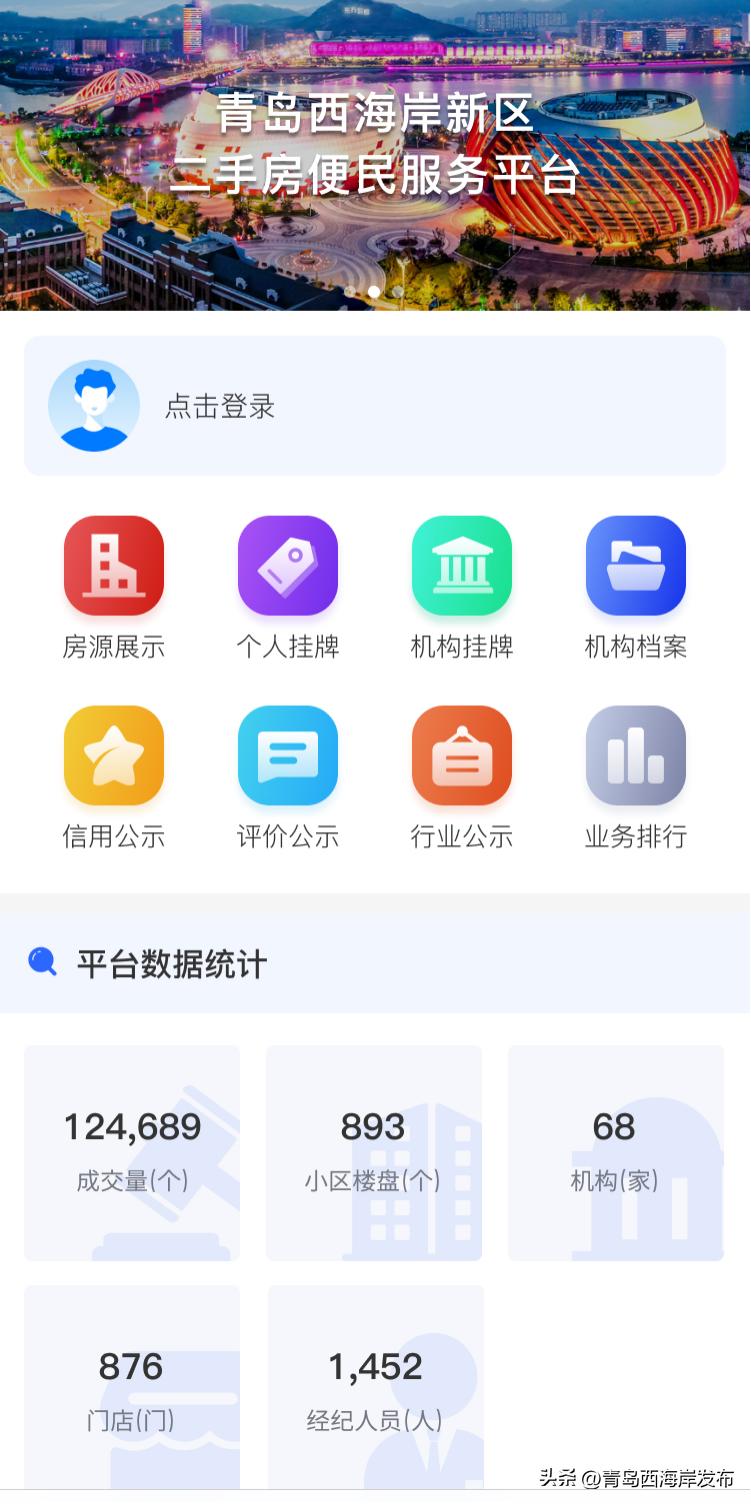Open the 机构(家) card showing 68

[x=616, y=1152]
